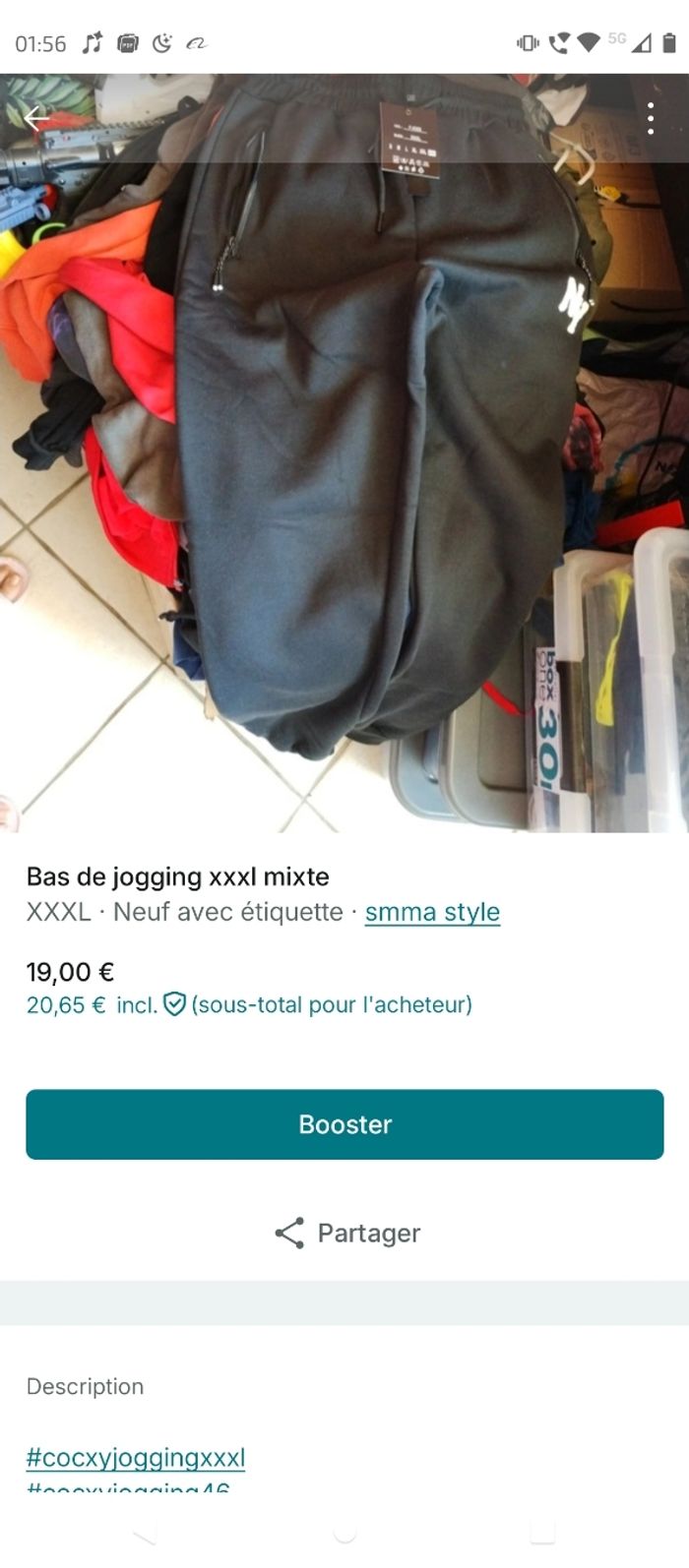Open the smma style brand link
This screenshot has height=1568, width=689.
[x=432, y=912]
